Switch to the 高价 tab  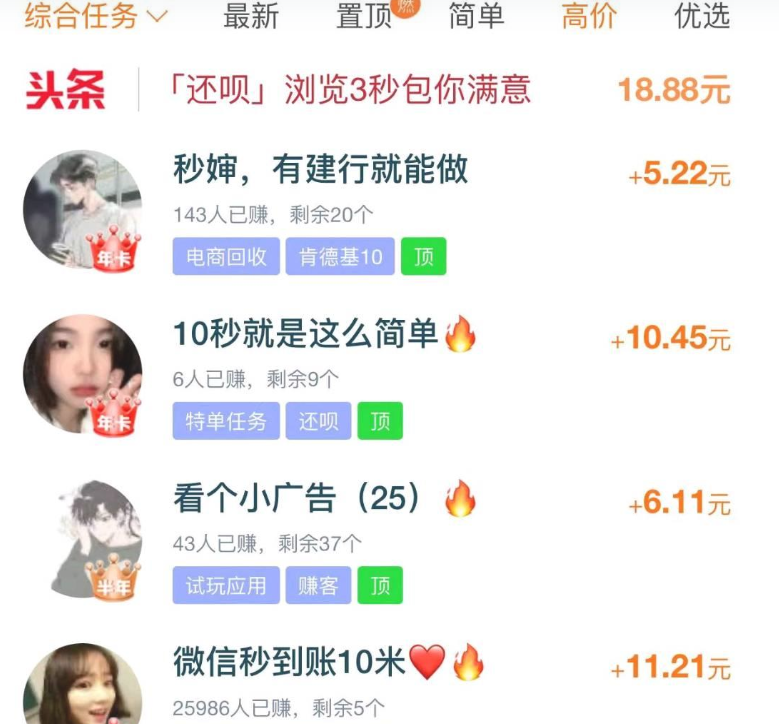(x=589, y=16)
